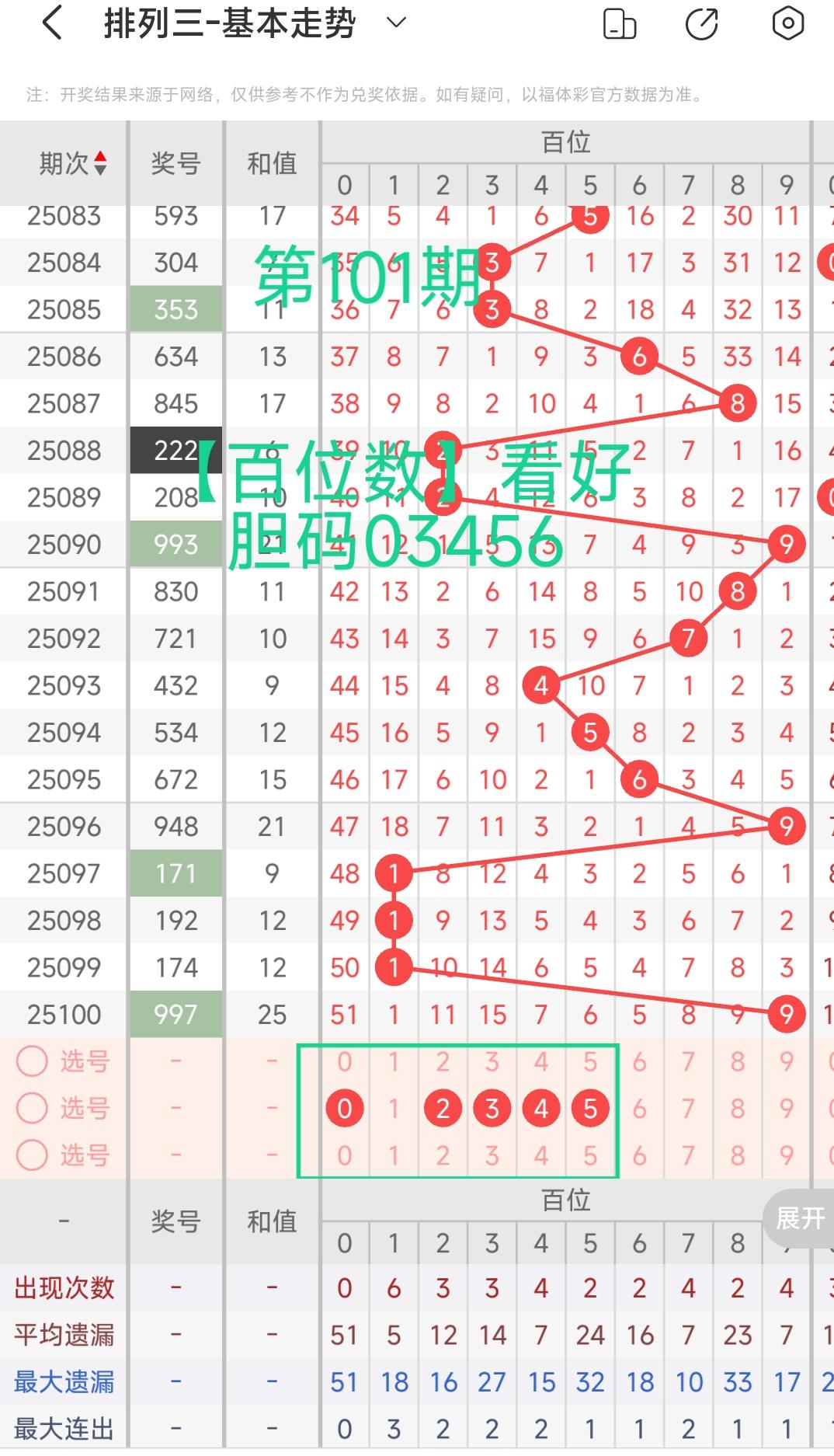Open the chart settings hexagon icon

pos(787,23)
